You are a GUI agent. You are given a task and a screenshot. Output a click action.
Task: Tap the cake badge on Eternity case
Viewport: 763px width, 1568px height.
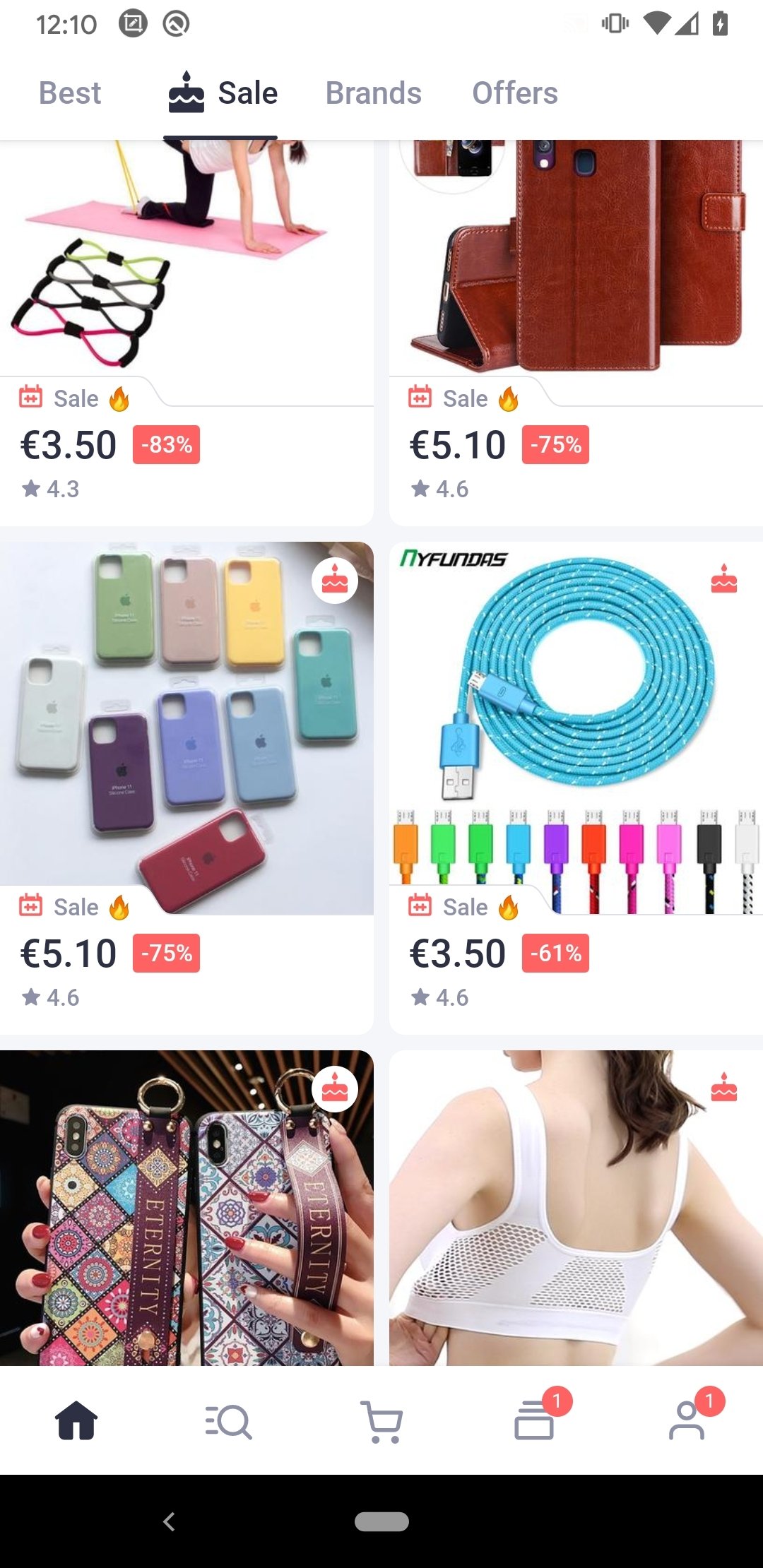pos(335,1089)
